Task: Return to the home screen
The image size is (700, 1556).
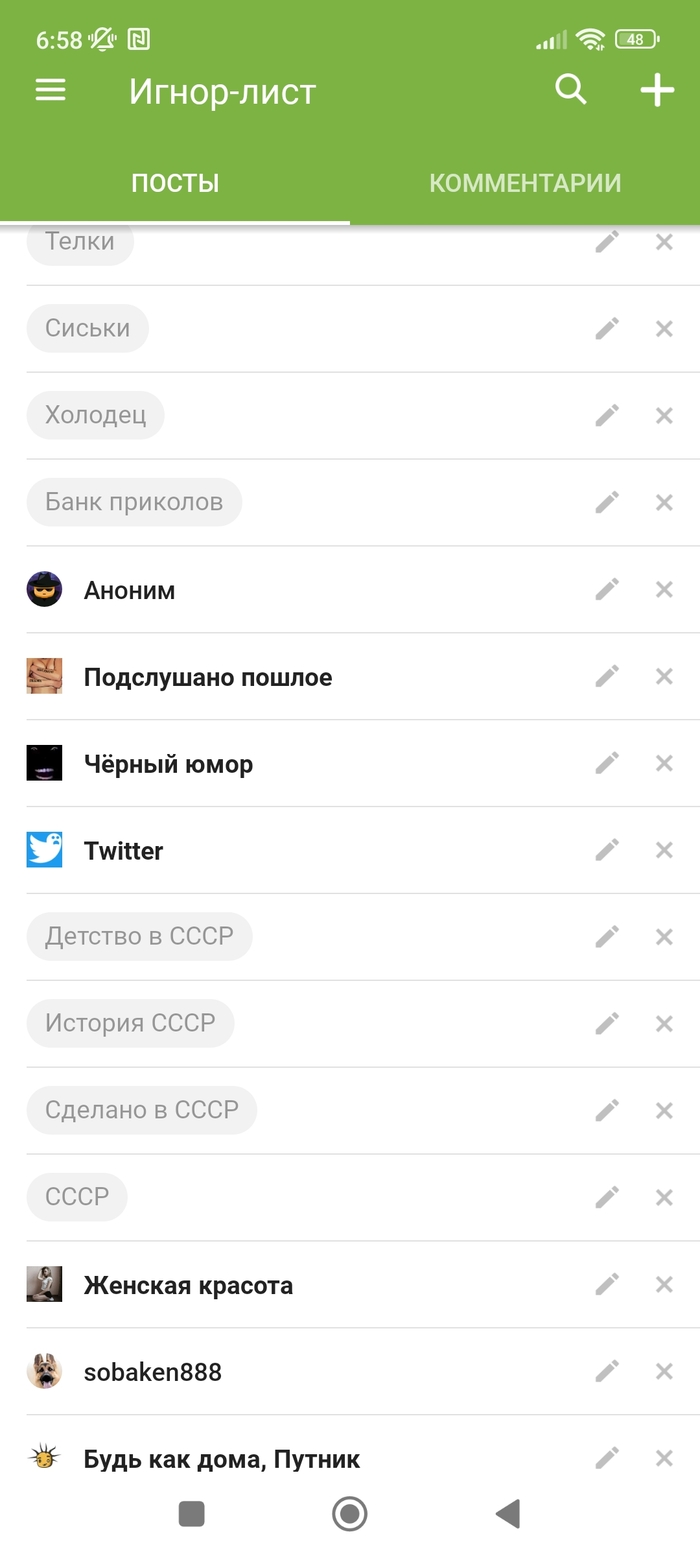Action: (350, 1514)
